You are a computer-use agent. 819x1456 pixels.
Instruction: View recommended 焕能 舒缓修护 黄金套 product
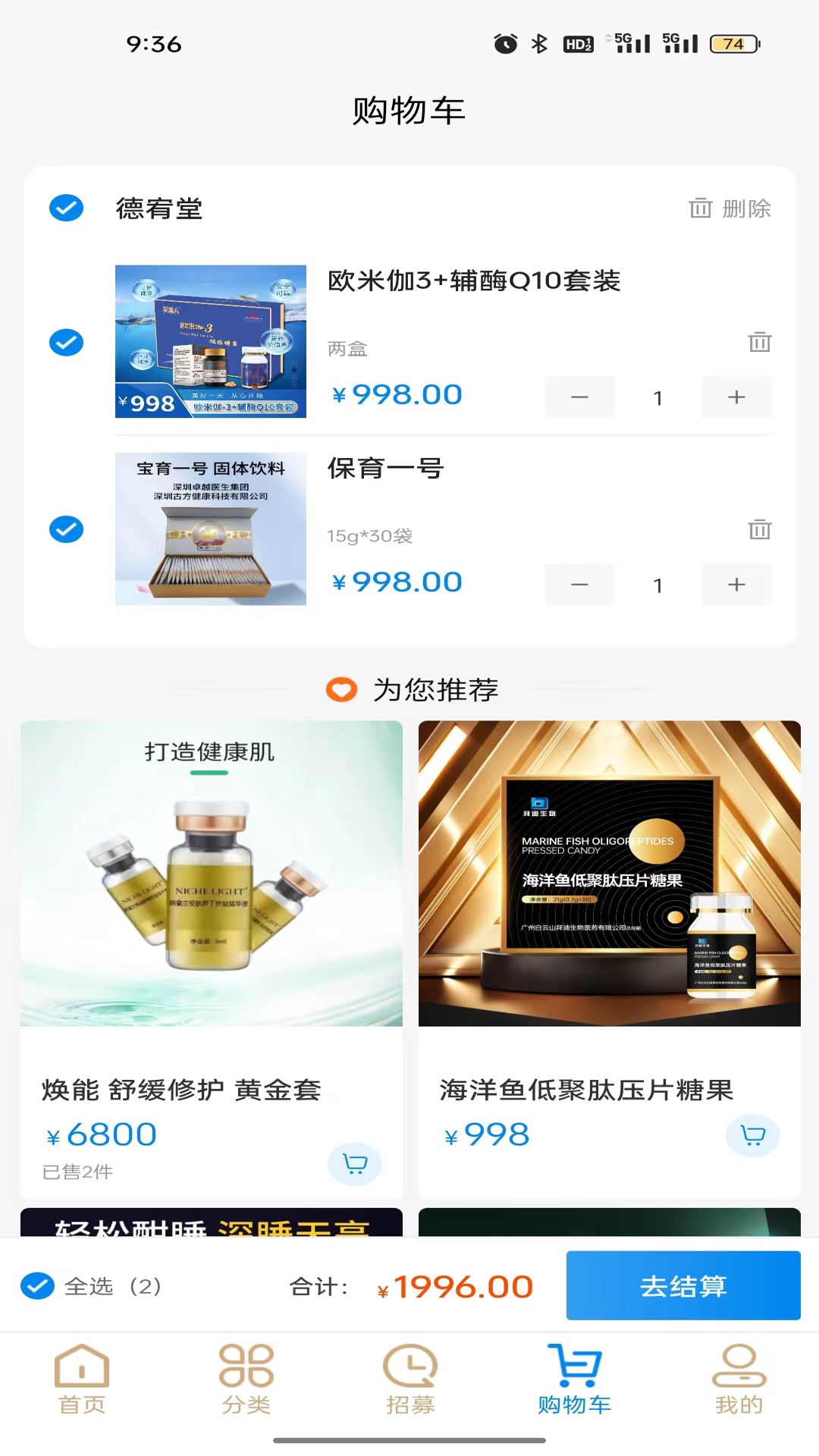pos(211,874)
